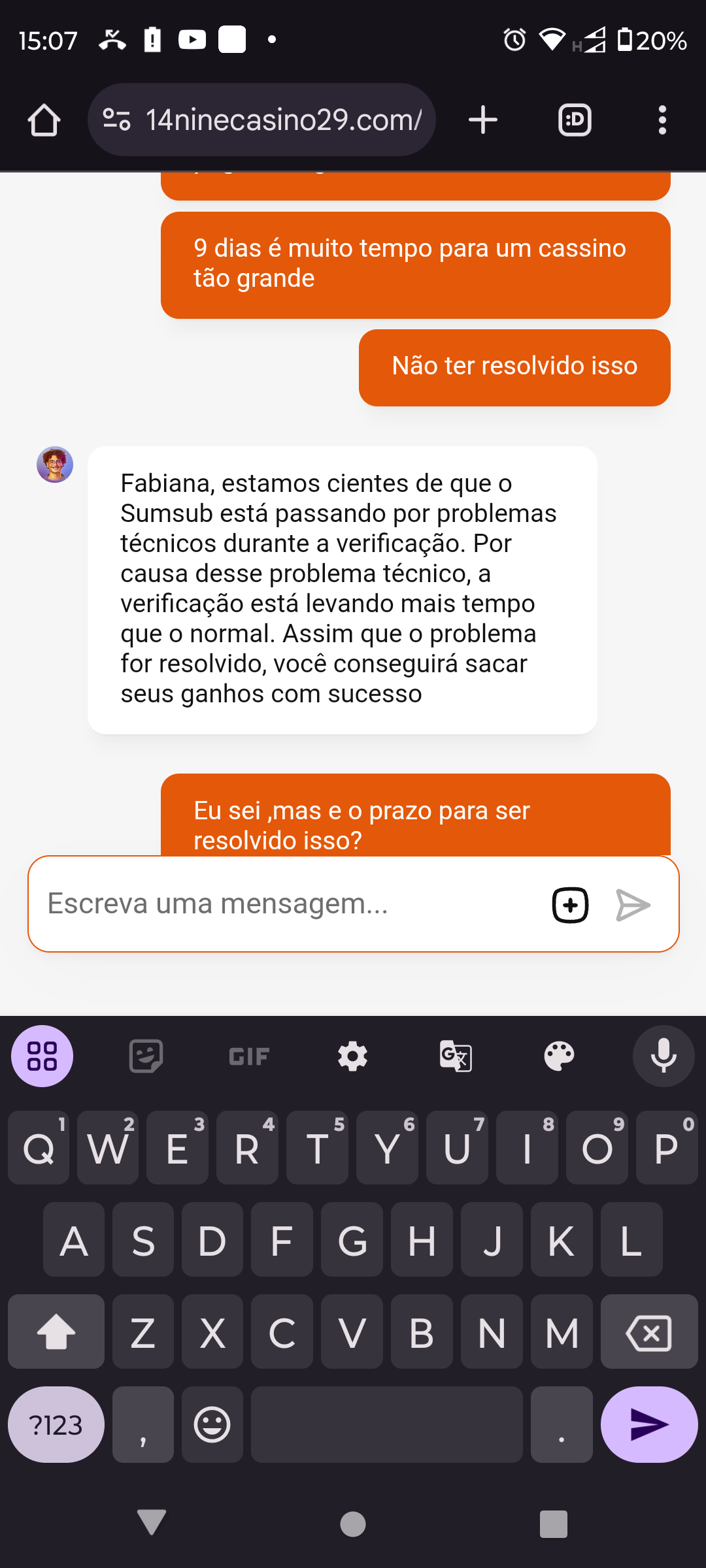The height and width of the screenshot is (1568, 706).
Task: Open the keyboard tools grid menu
Action: (42, 1056)
